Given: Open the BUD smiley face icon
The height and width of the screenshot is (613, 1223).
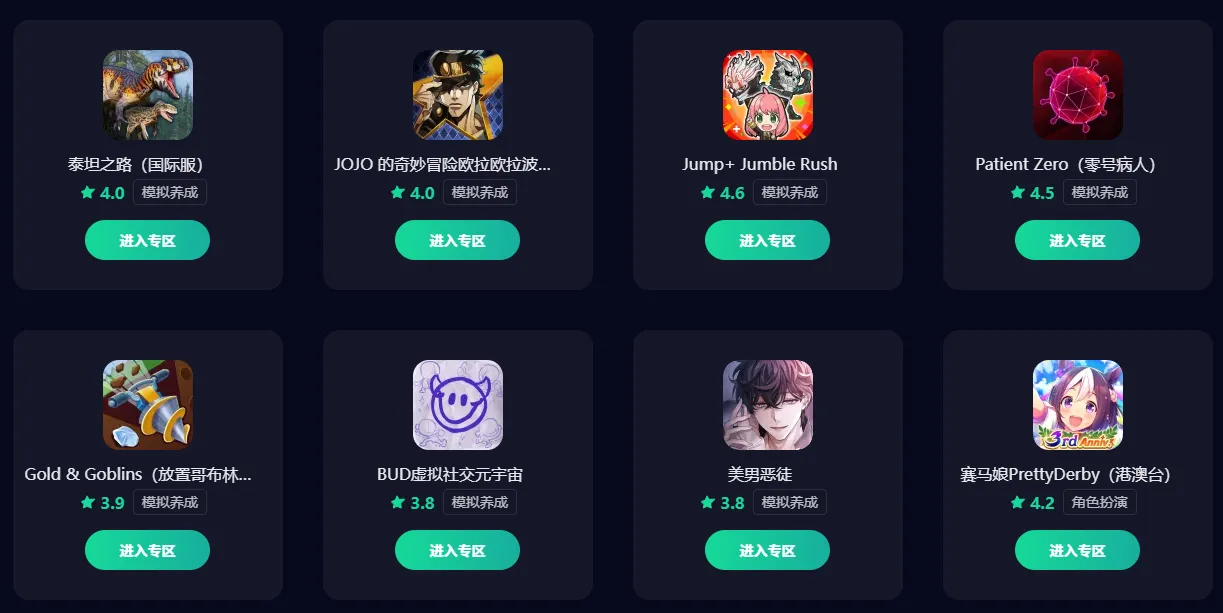Looking at the screenshot, I should (458, 405).
